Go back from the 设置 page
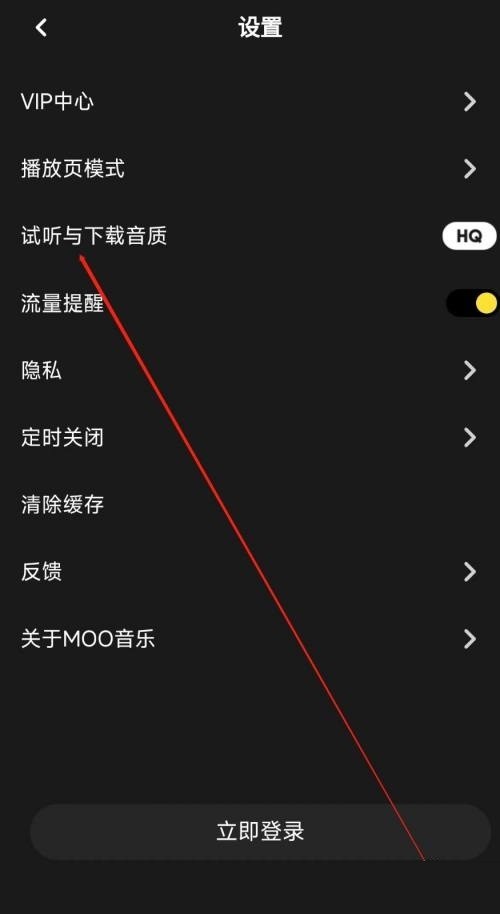This screenshot has height=914, width=500. tap(41, 27)
